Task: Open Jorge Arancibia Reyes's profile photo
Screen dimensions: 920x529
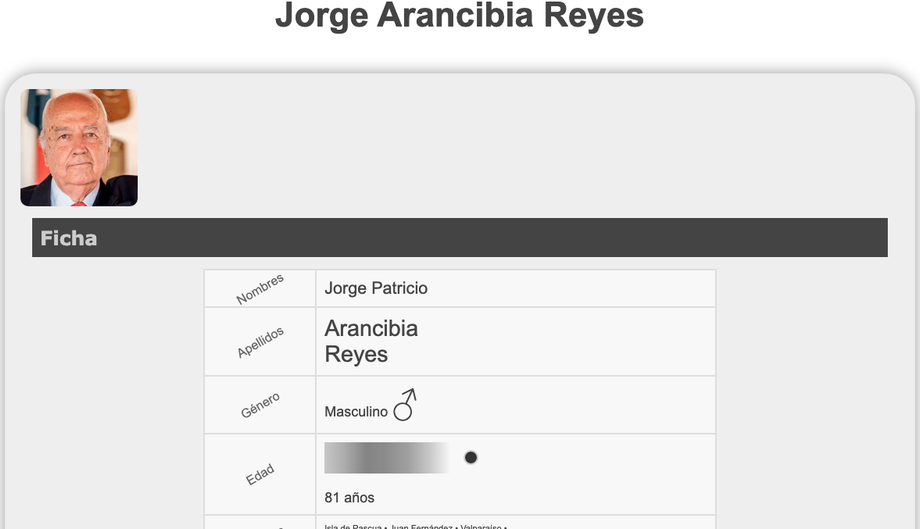Action: pos(79,148)
